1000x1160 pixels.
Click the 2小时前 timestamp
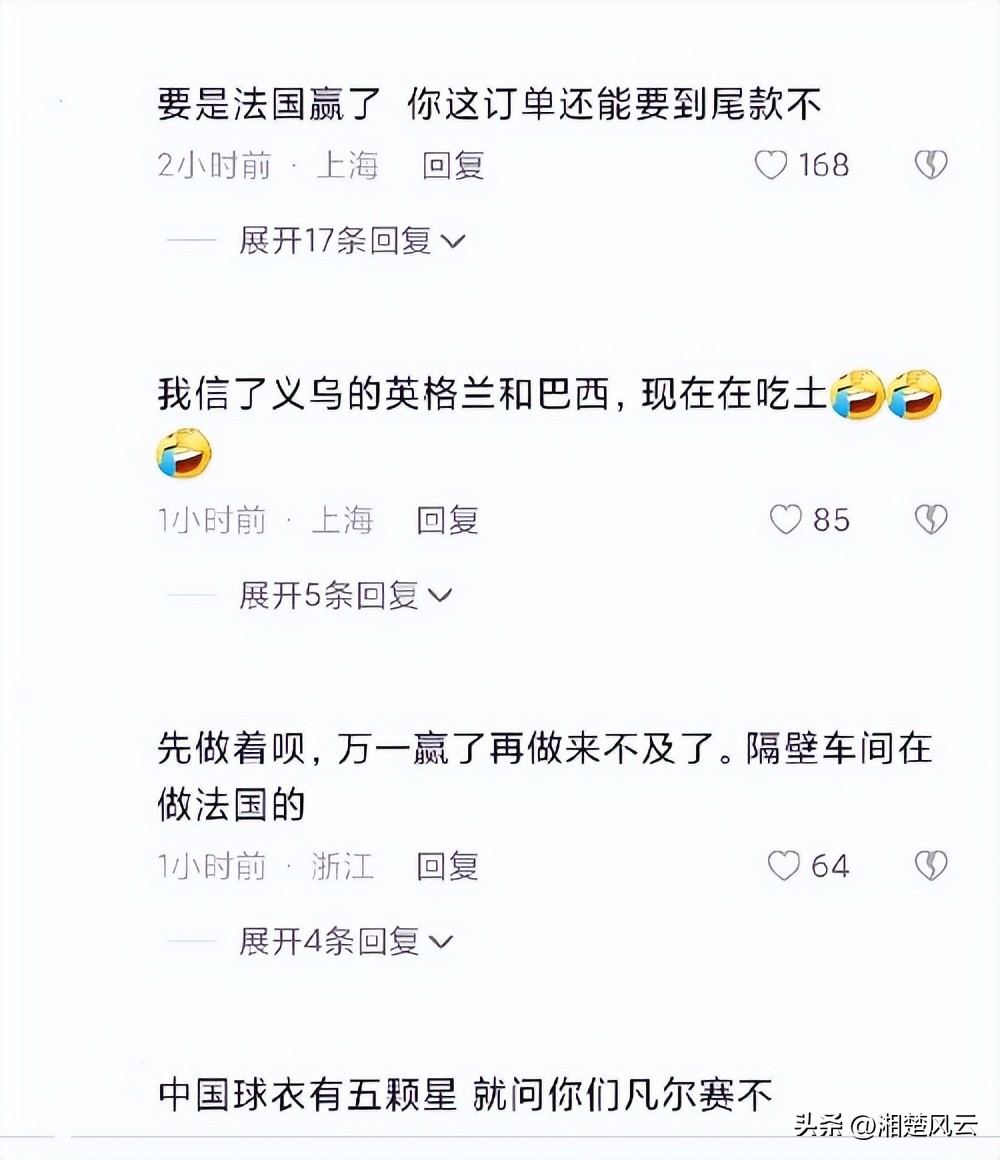click(x=212, y=167)
